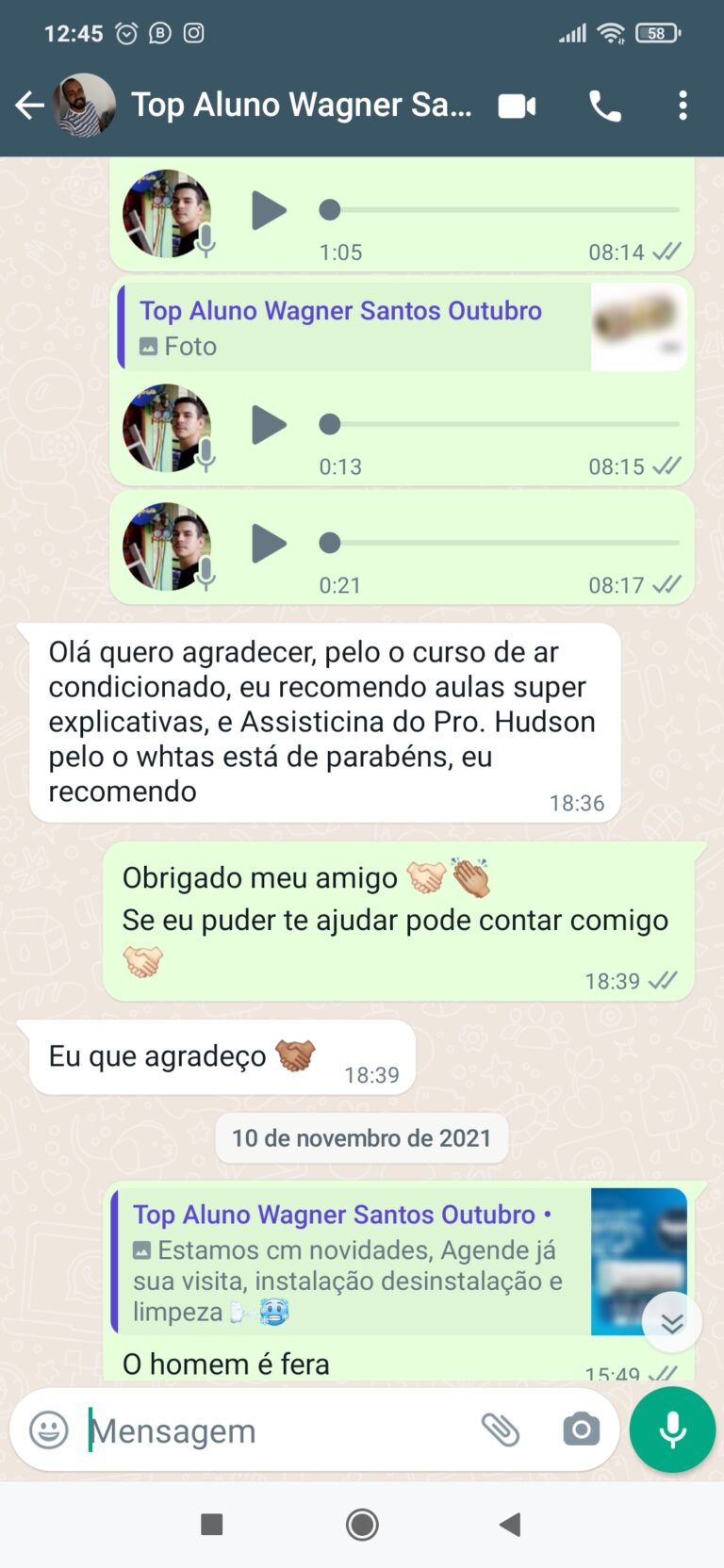
Task: Tap the Mensagem text field
Action: coord(273,1430)
